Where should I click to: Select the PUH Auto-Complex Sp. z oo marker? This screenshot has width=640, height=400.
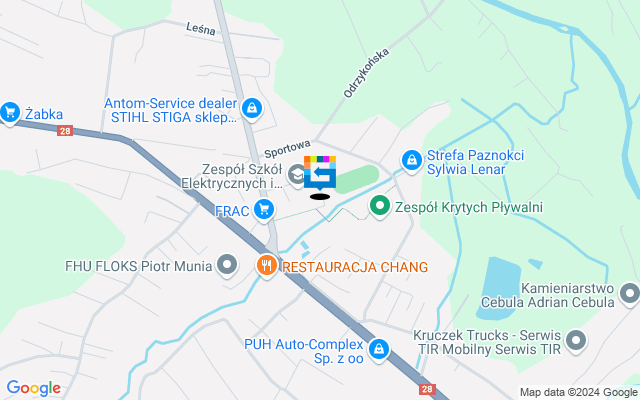379,349
